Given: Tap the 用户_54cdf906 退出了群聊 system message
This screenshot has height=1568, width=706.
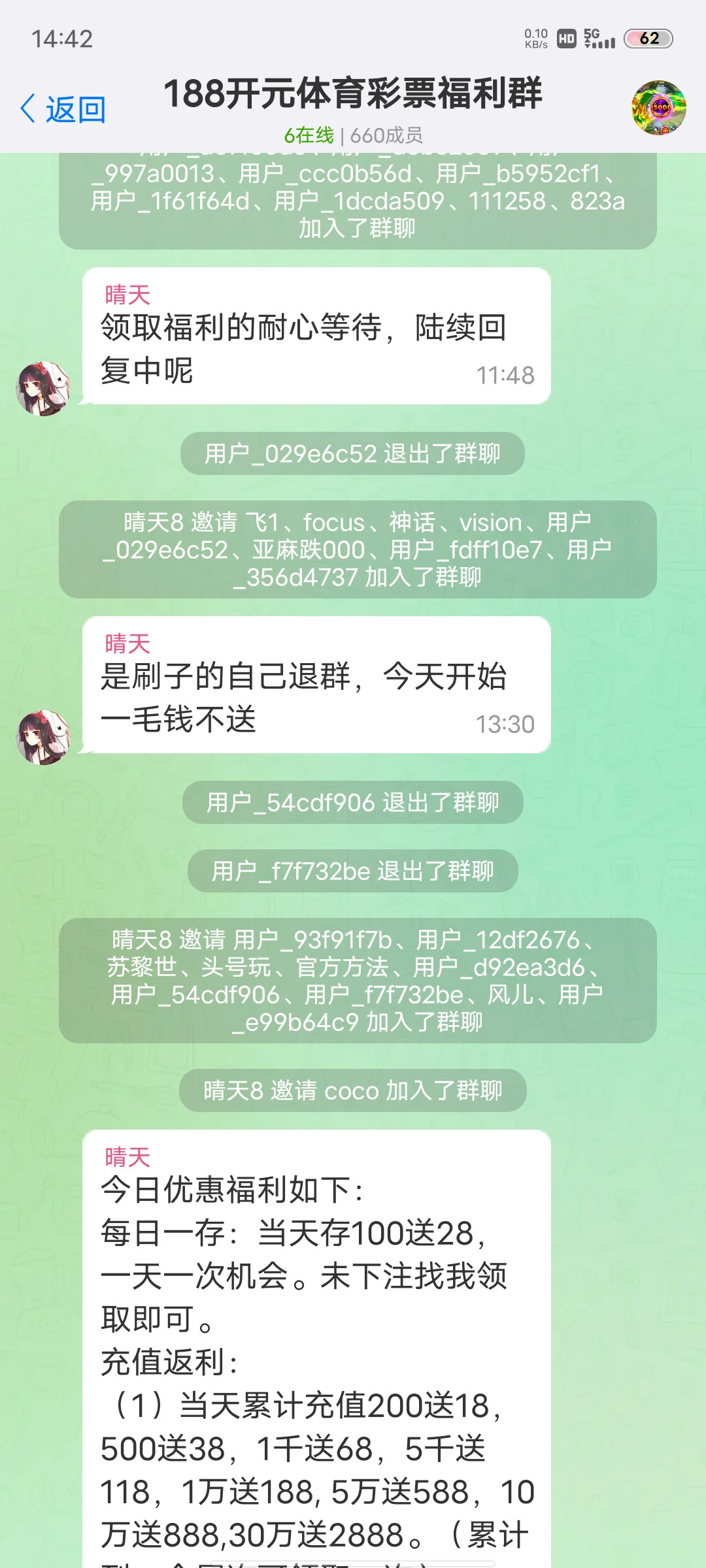Looking at the screenshot, I should tap(353, 803).
